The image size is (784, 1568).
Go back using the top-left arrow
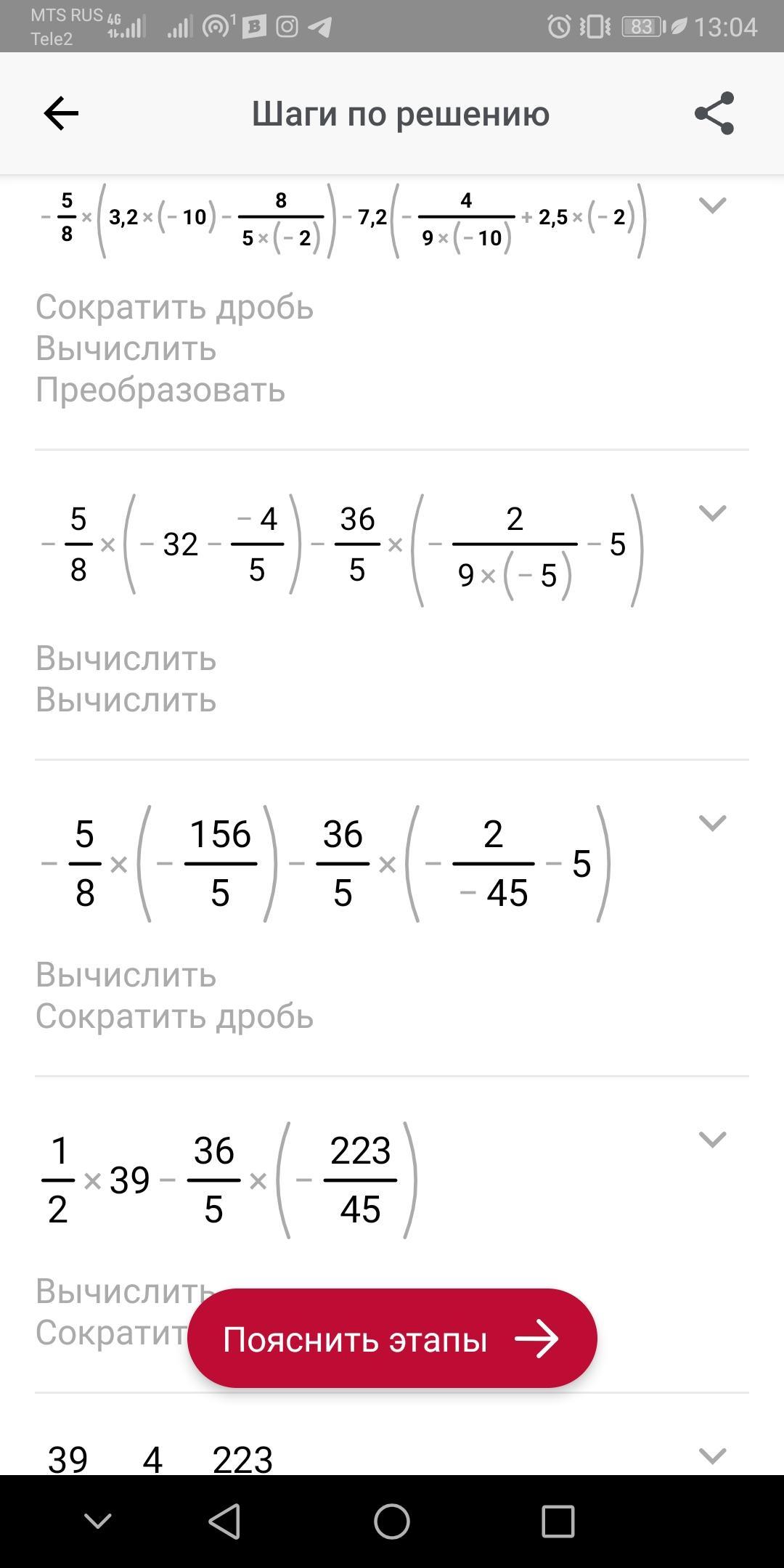61,113
